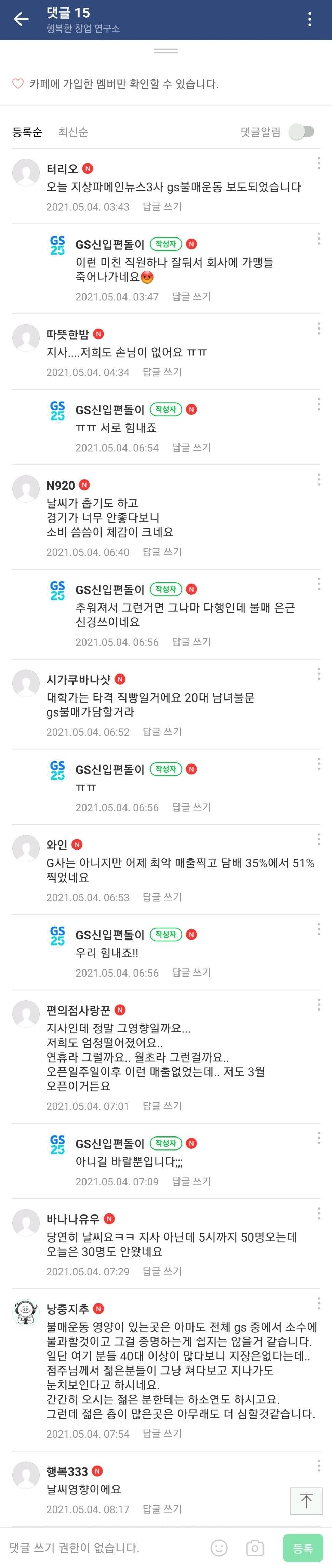This screenshot has height=1568, width=332.
Task: Reply to 편의점사랑꾼's comment
Action: (x=162, y=1106)
